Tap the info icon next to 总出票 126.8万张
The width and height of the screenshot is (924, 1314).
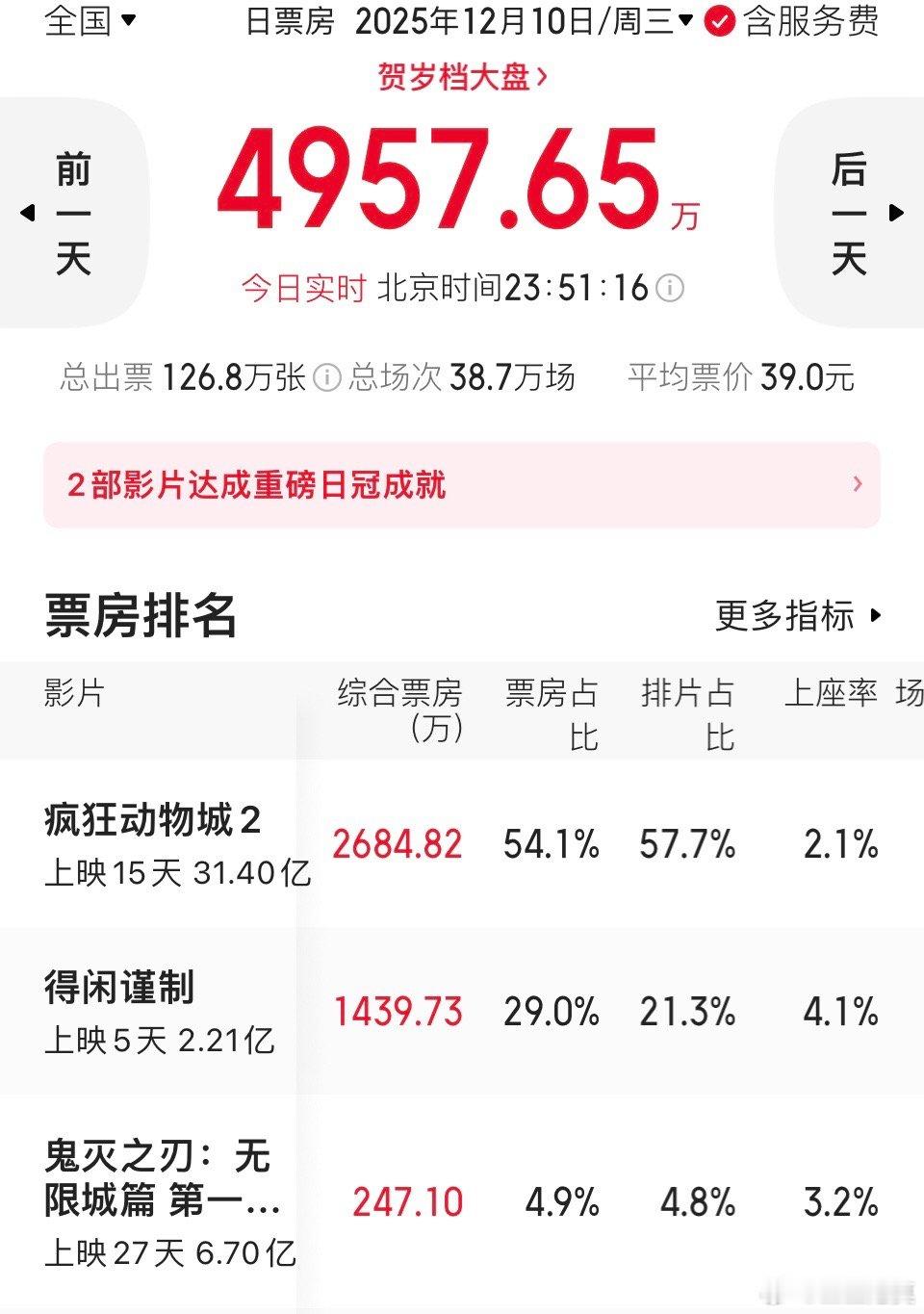click(327, 379)
